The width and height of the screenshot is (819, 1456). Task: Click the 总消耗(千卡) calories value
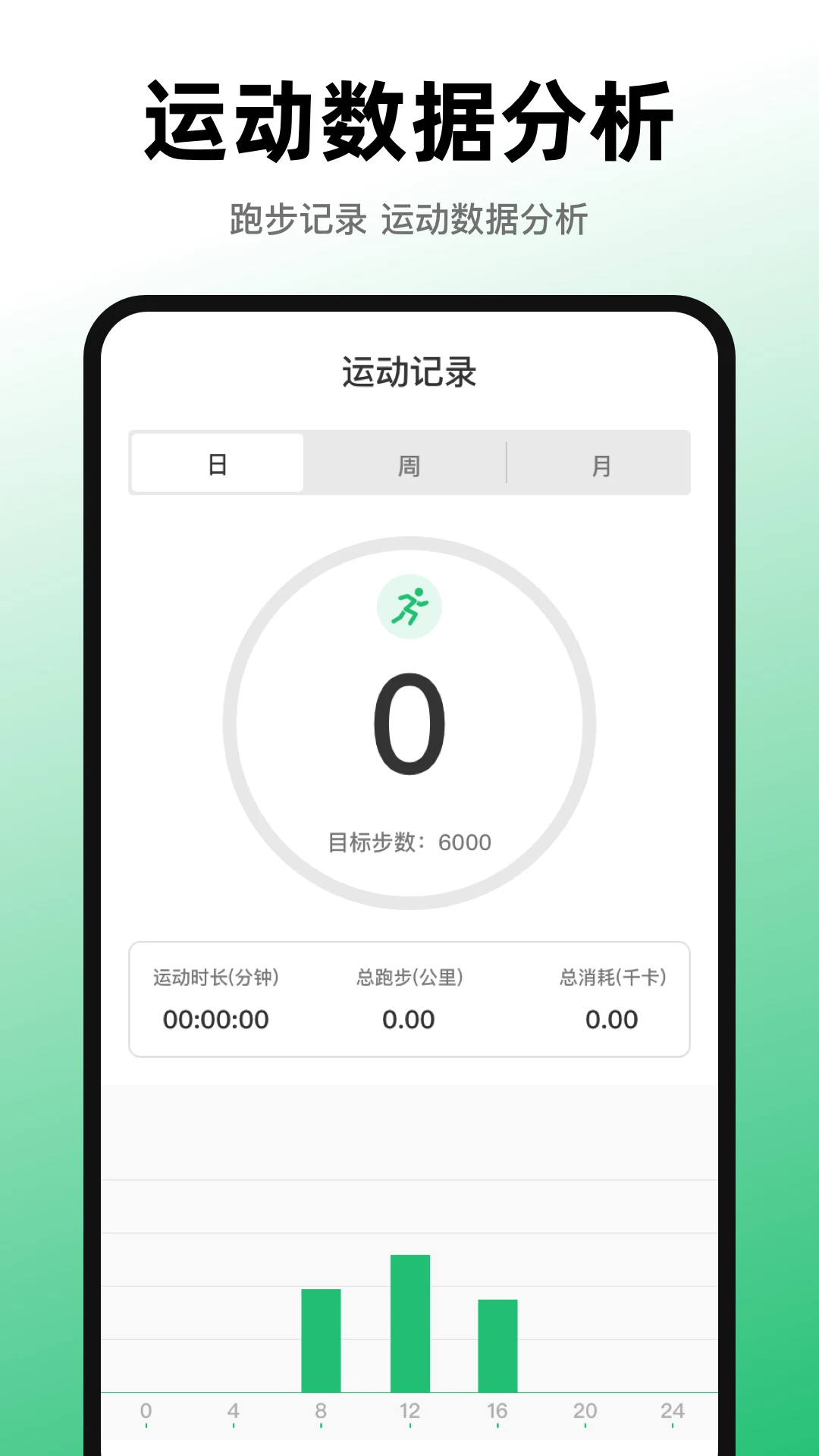pos(611,1019)
